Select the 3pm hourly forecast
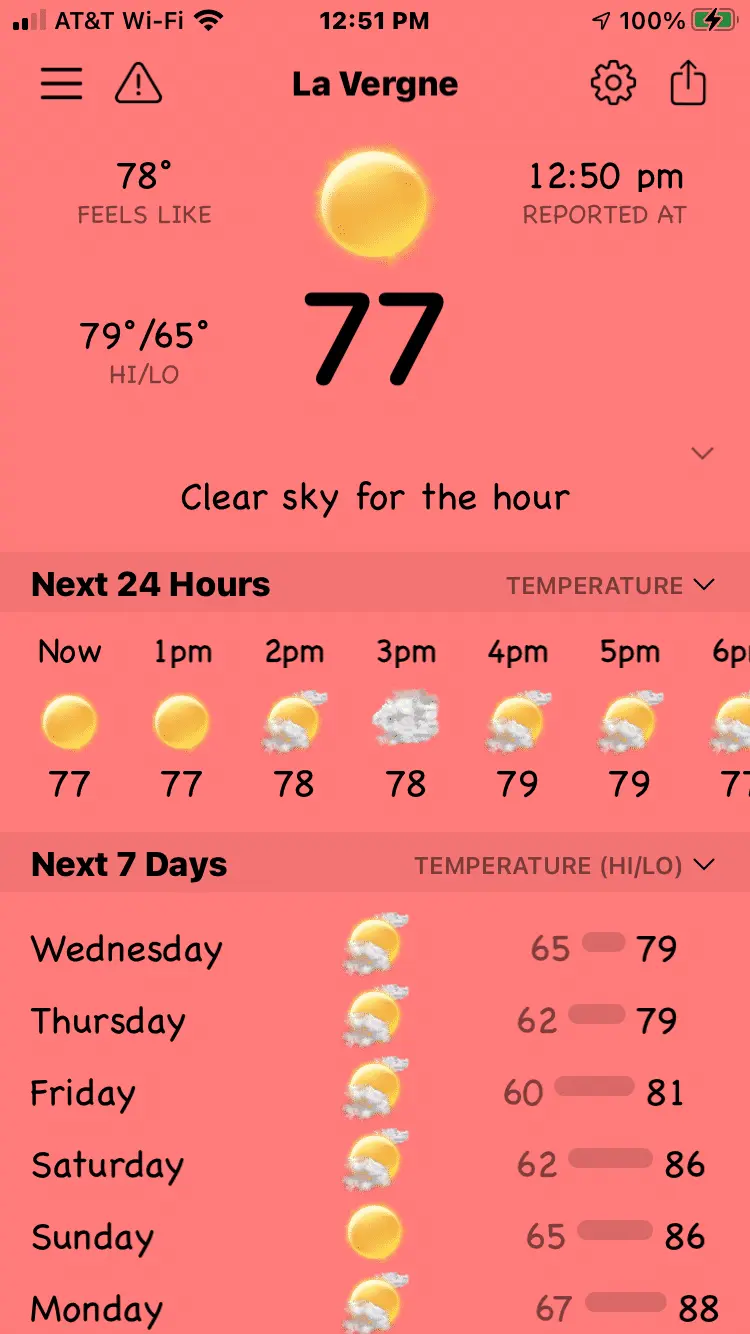The height and width of the screenshot is (1334, 750). [x=406, y=720]
